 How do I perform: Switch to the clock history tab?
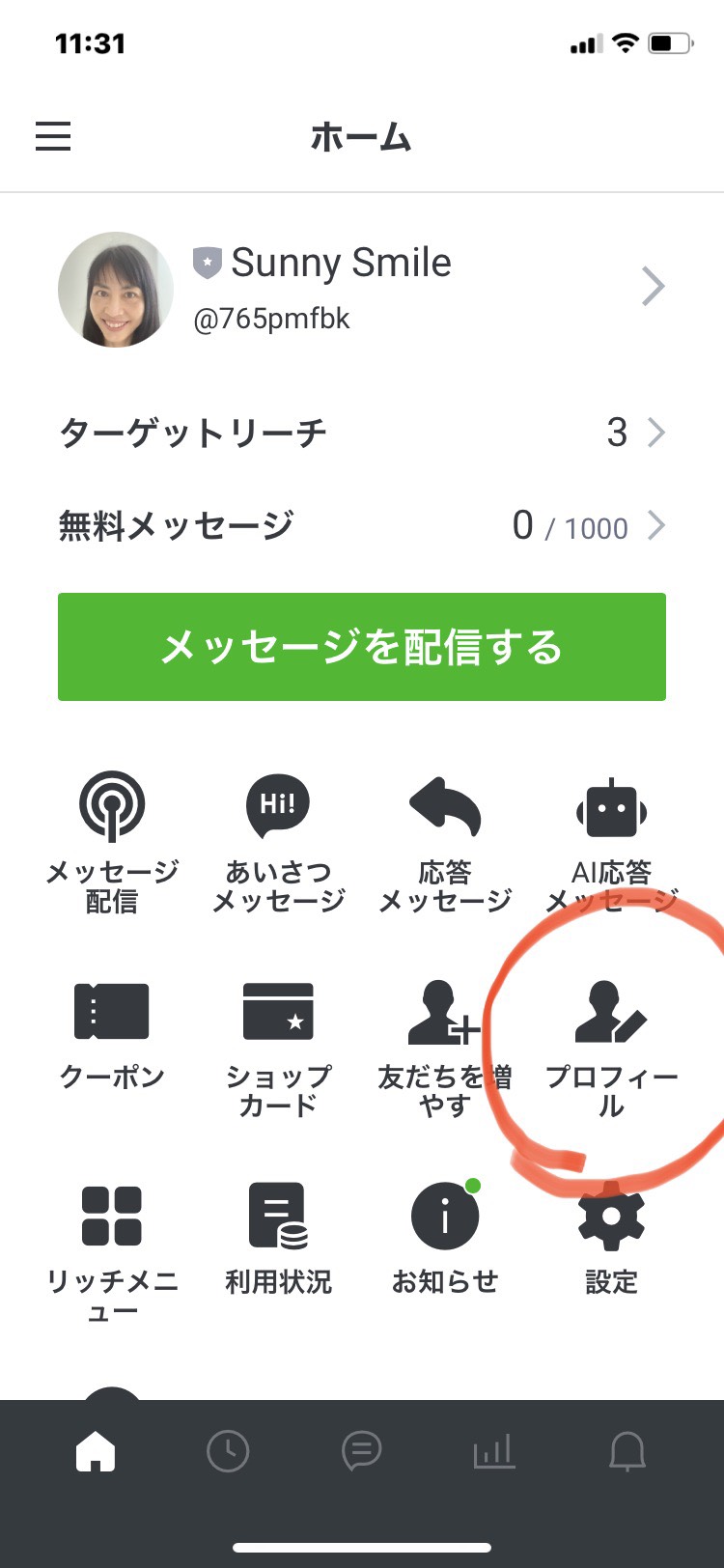click(228, 1451)
